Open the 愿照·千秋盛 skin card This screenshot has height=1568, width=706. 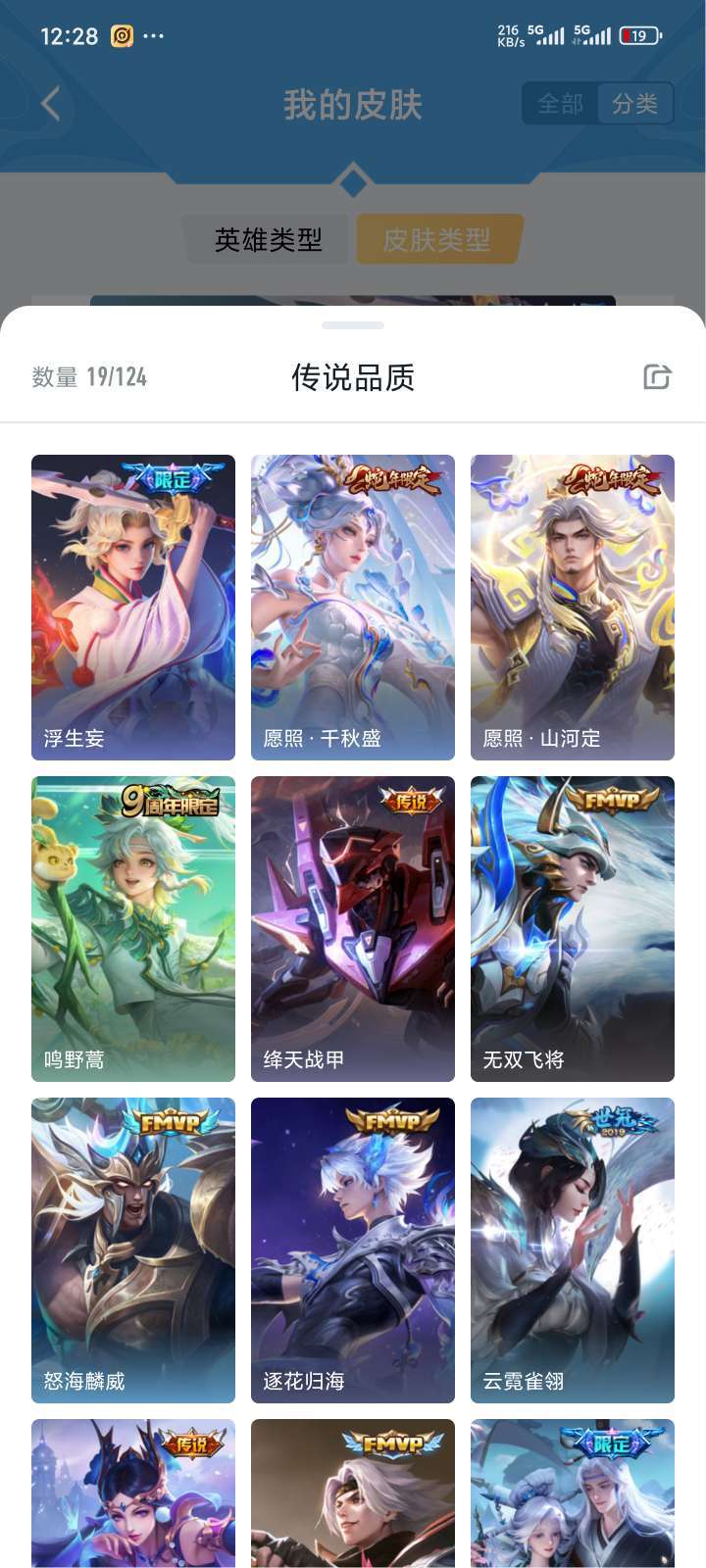point(353,608)
